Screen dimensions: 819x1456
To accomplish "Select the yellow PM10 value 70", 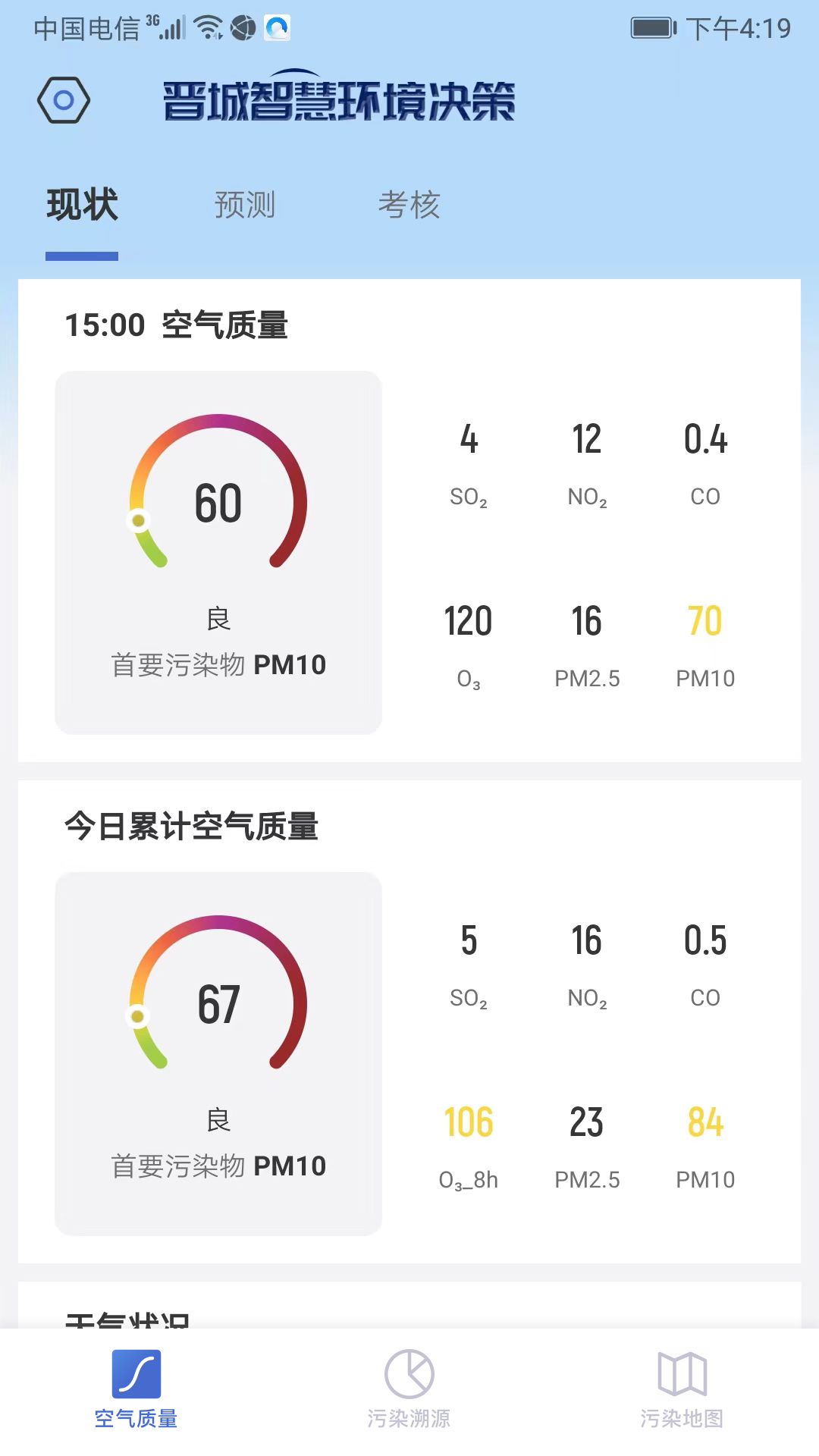I will tap(704, 620).
